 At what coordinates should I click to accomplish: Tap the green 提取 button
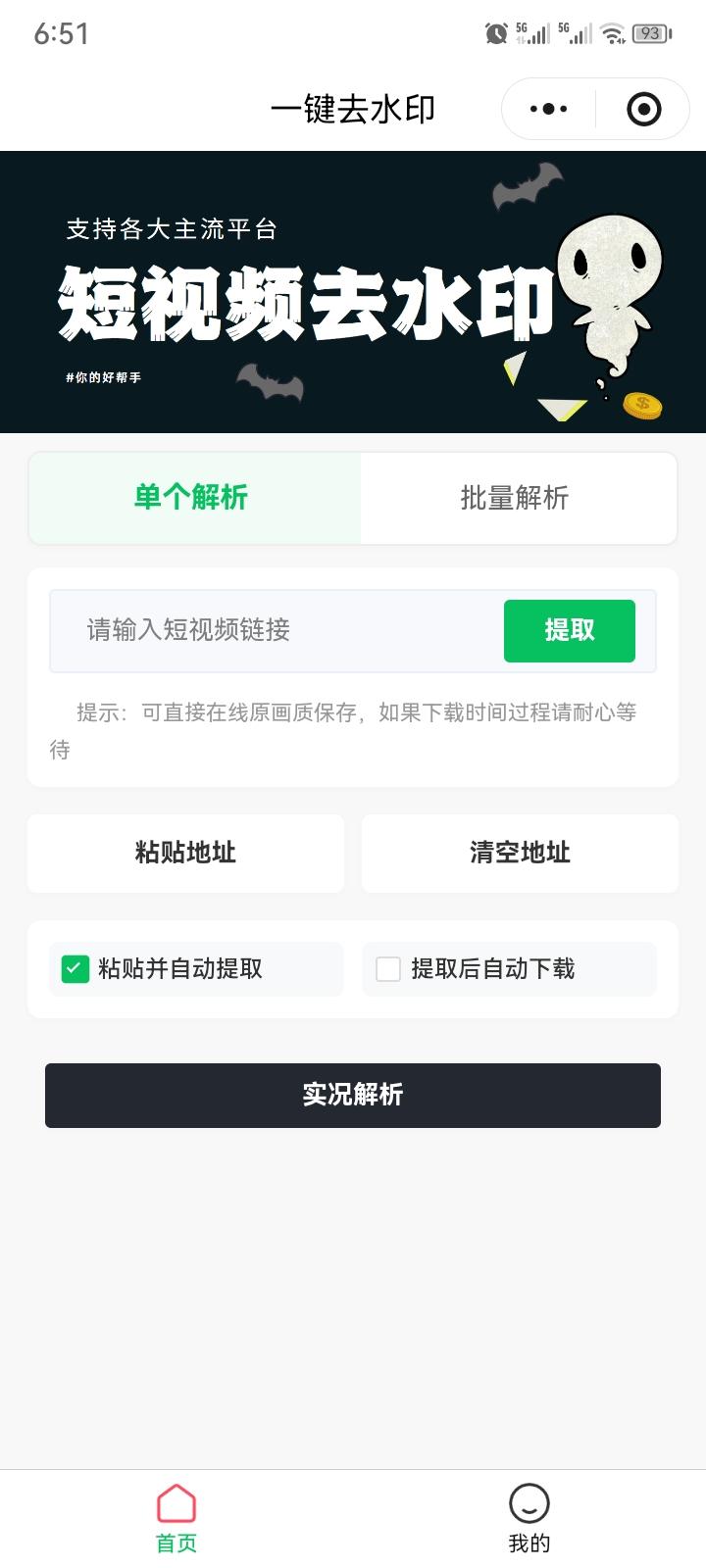coord(569,630)
